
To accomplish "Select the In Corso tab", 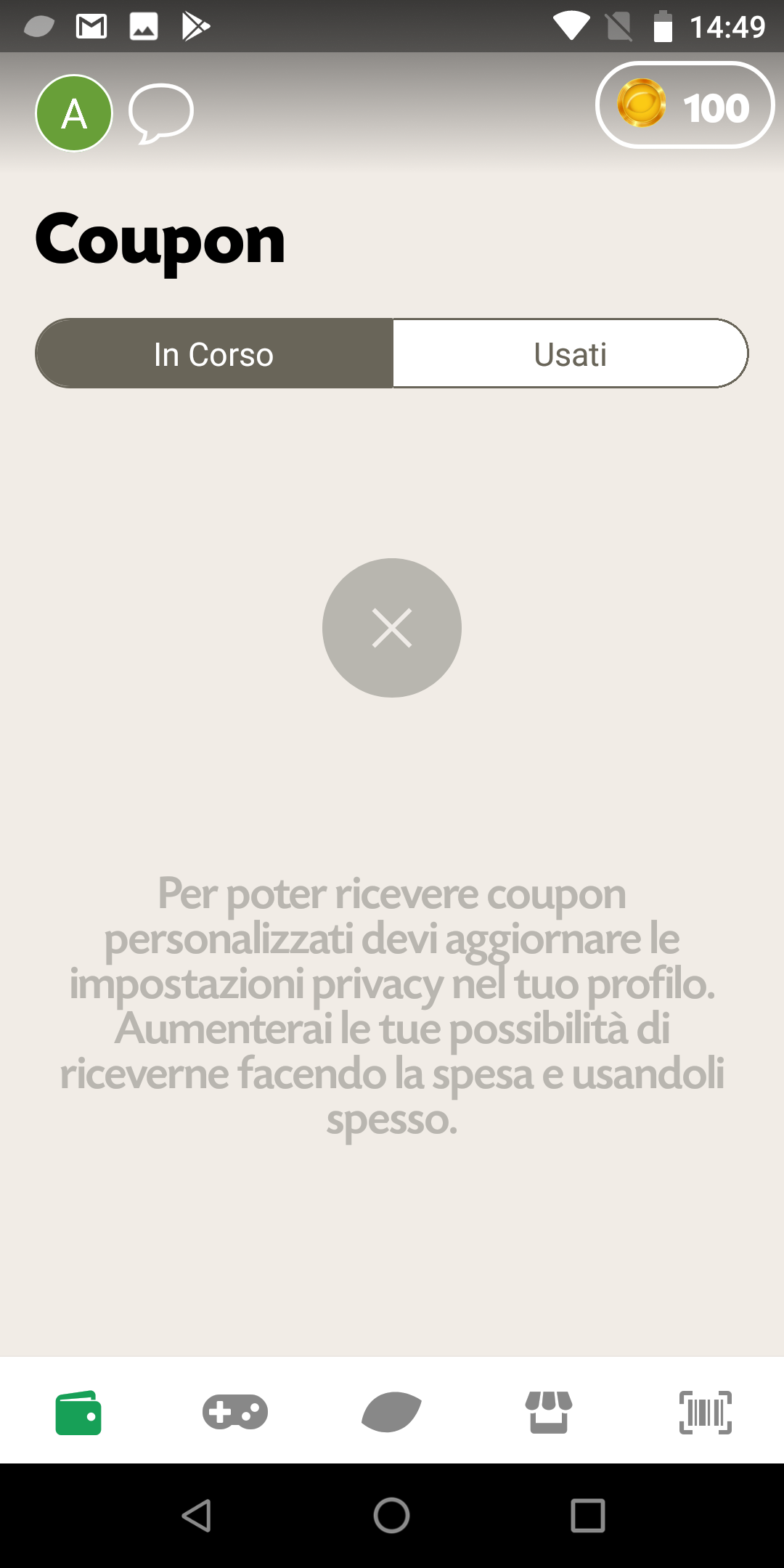I will [214, 354].
